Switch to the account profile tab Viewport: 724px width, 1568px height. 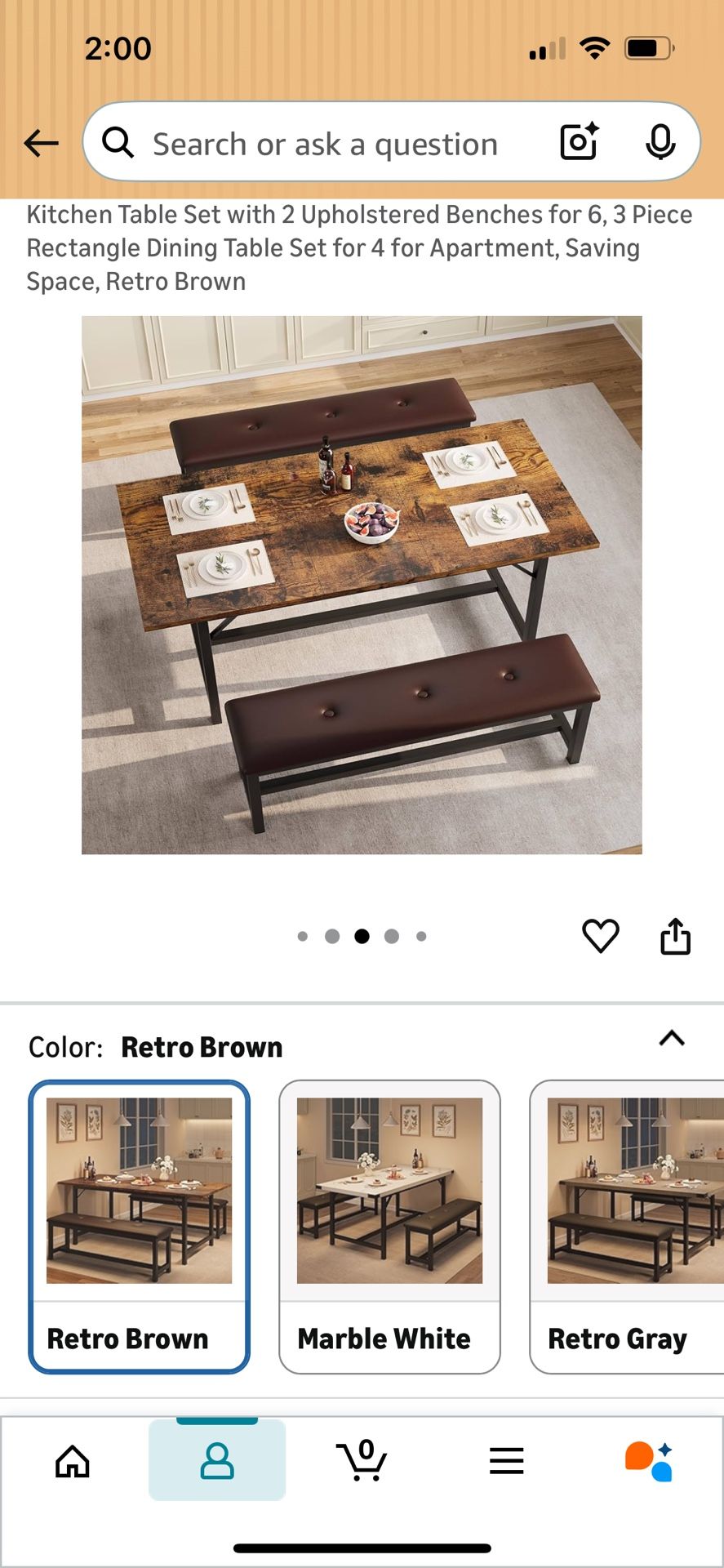pos(217,1461)
